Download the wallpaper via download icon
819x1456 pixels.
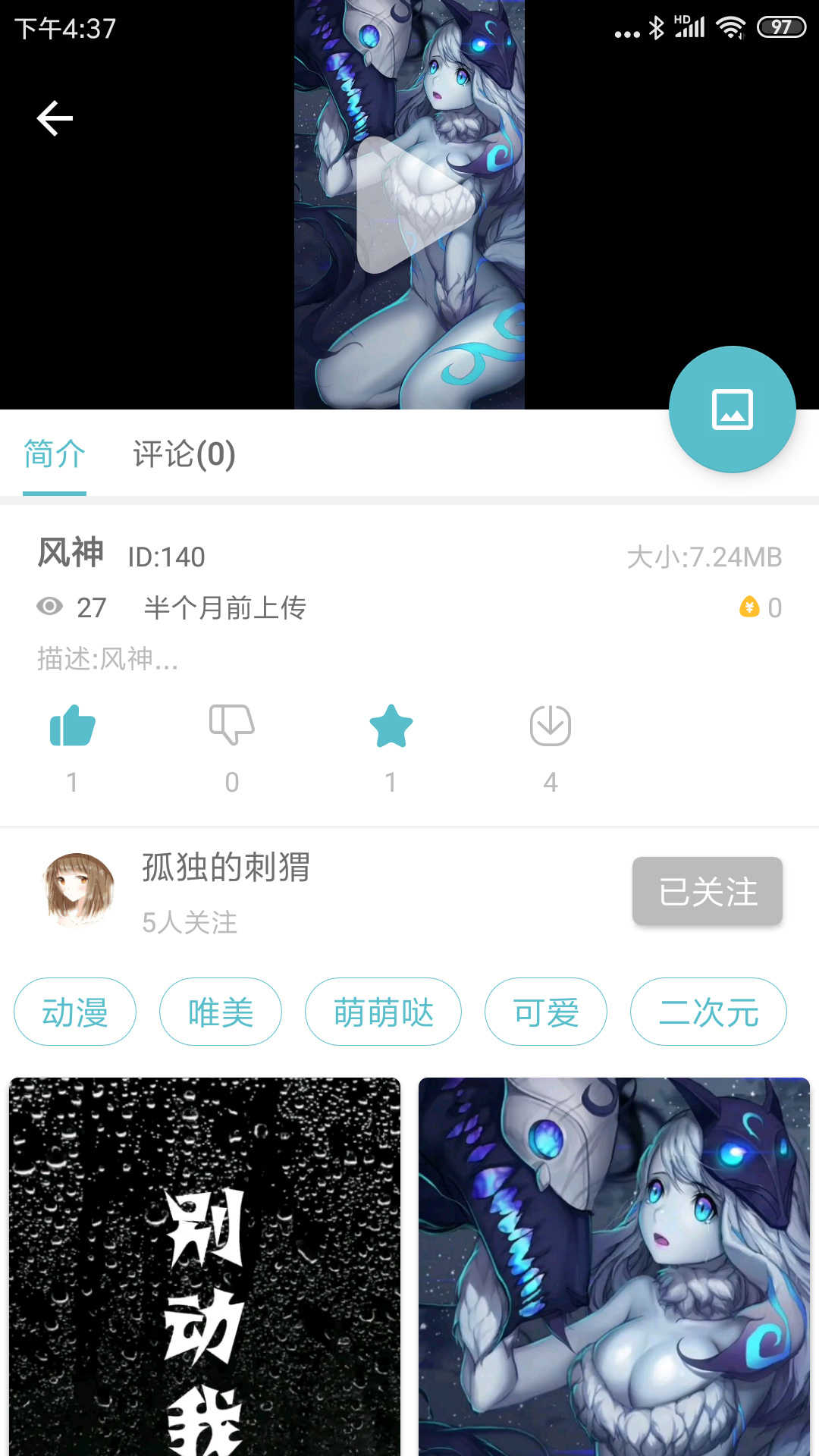pos(551,726)
